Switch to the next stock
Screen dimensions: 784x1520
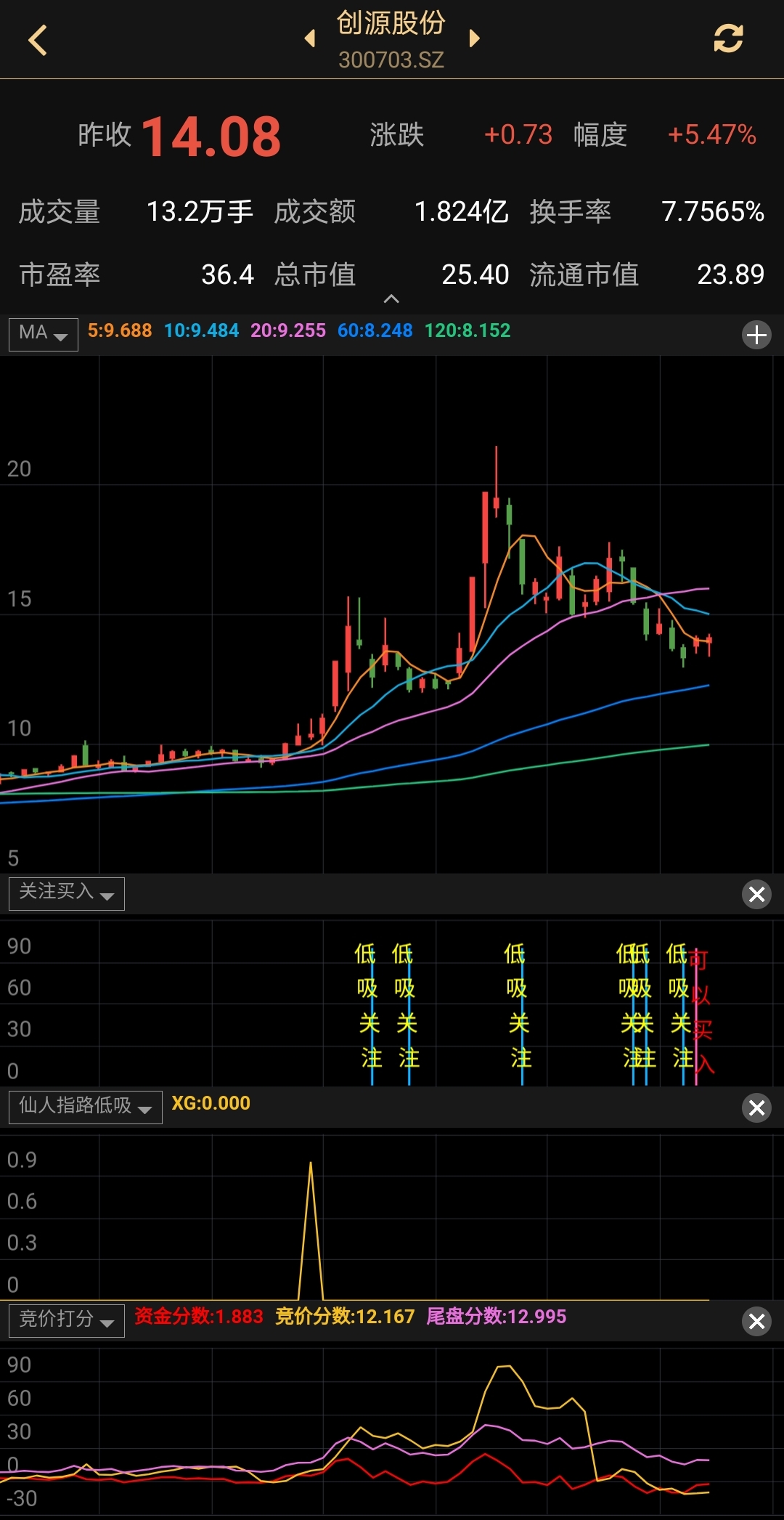[x=475, y=38]
